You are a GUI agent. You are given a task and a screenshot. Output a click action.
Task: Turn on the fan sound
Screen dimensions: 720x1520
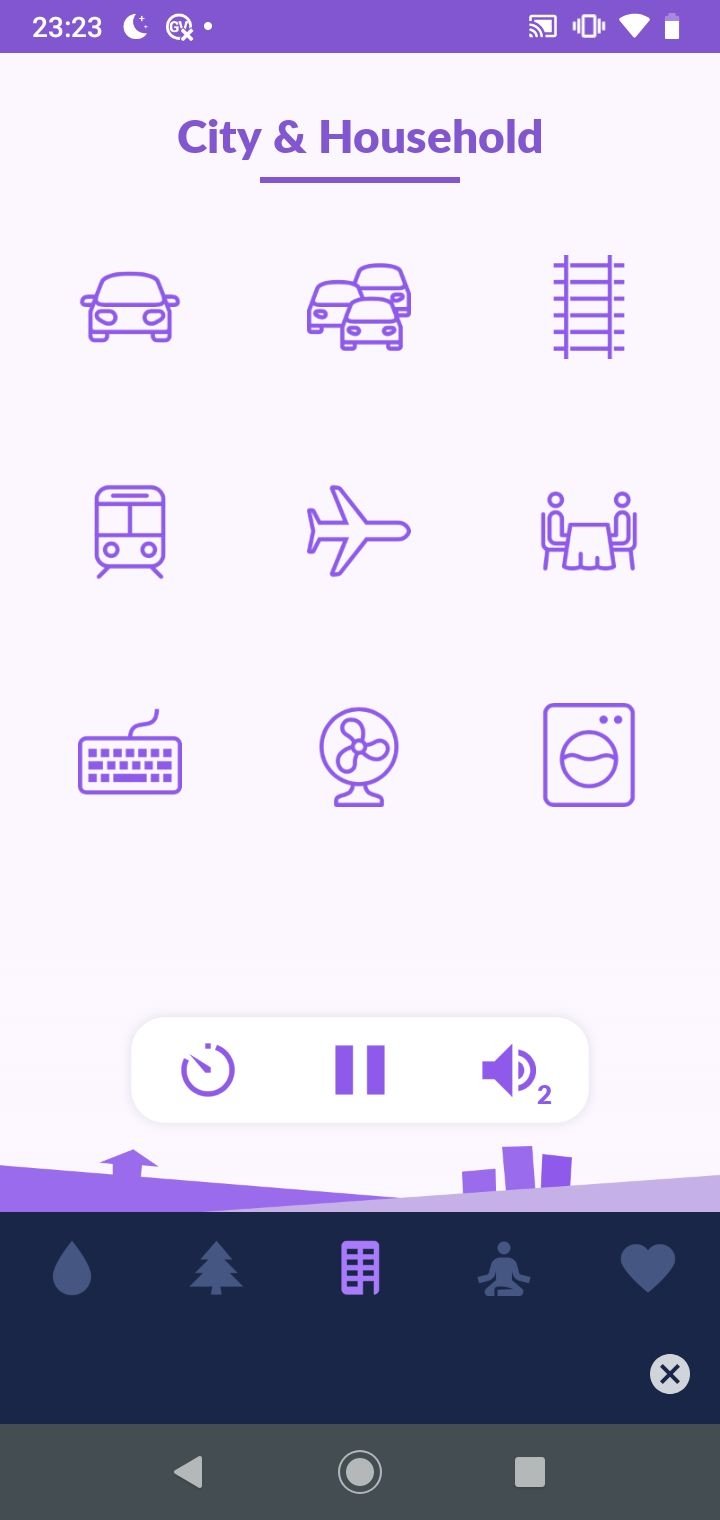point(359,755)
